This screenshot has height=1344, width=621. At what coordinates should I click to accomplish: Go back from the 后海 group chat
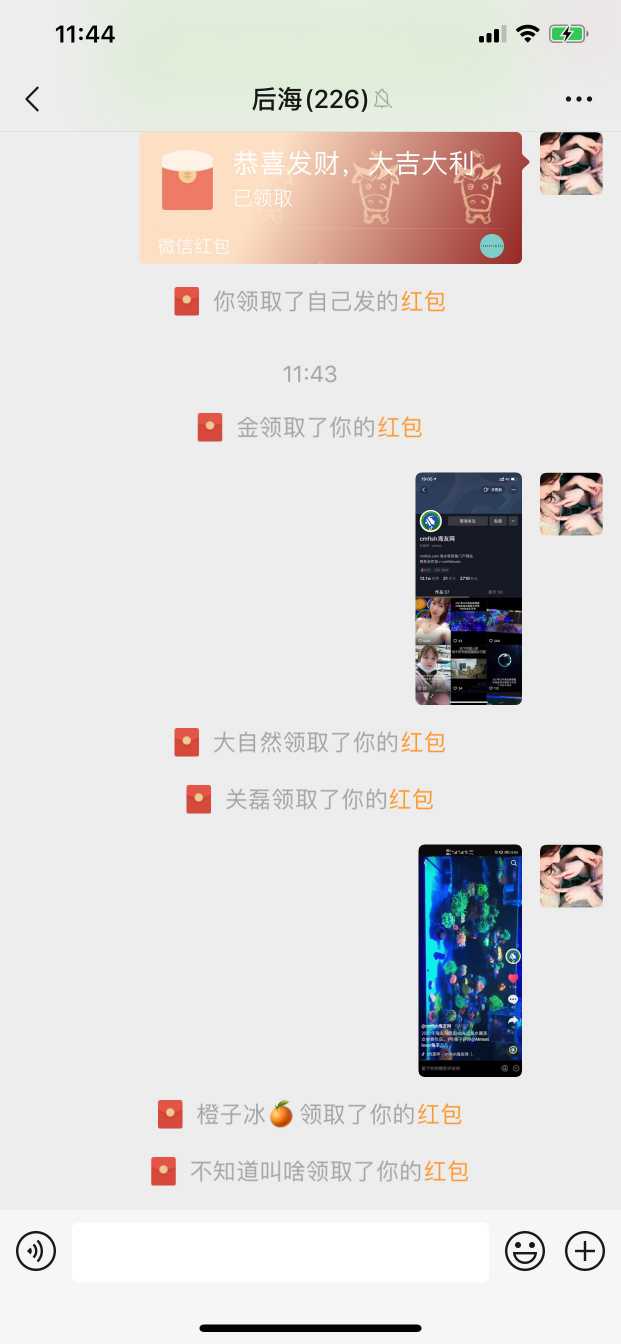pos(33,99)
